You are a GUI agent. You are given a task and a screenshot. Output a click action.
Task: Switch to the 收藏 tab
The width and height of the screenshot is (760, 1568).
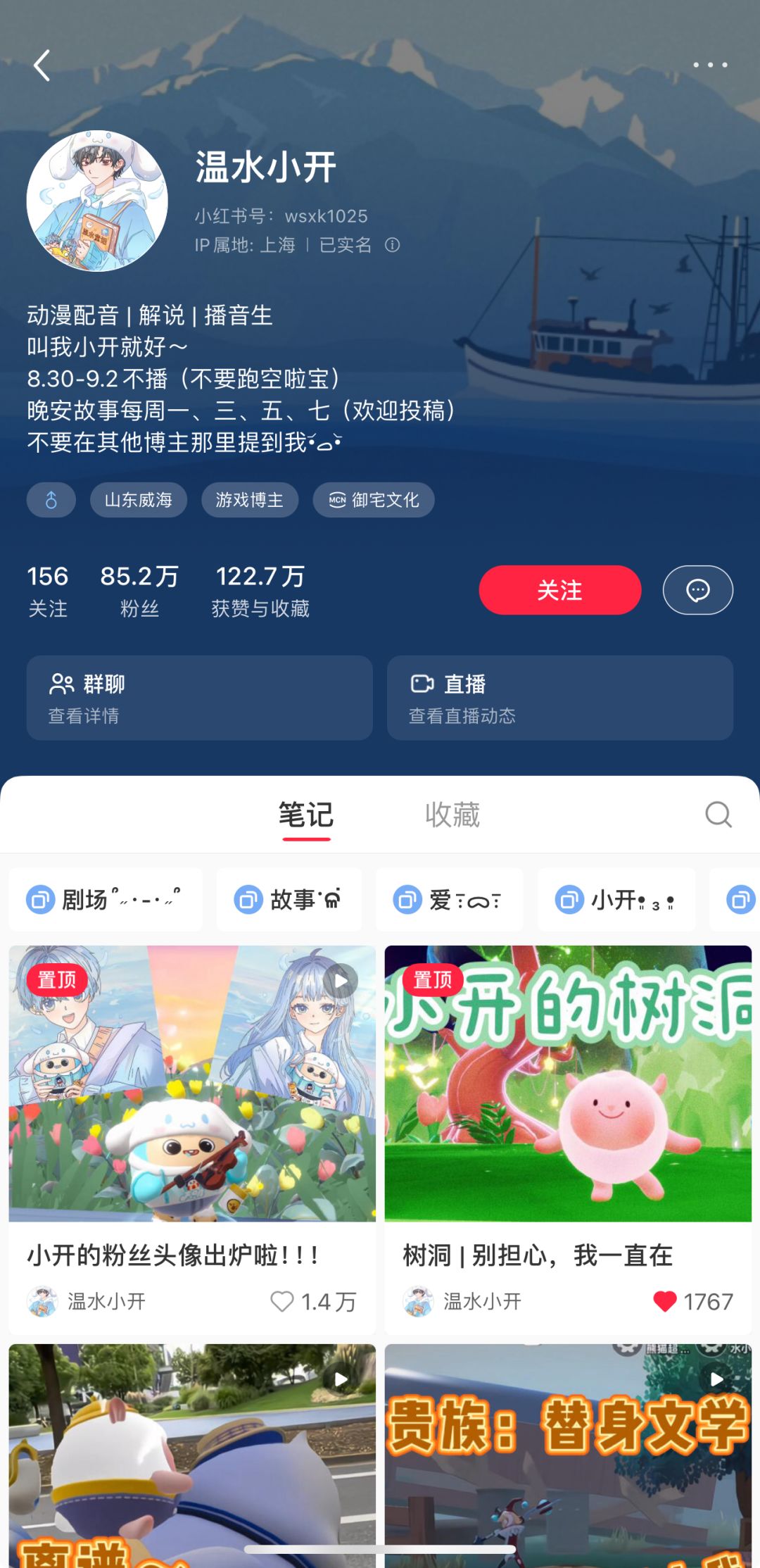pyautogui.click(x=452, y=815)
